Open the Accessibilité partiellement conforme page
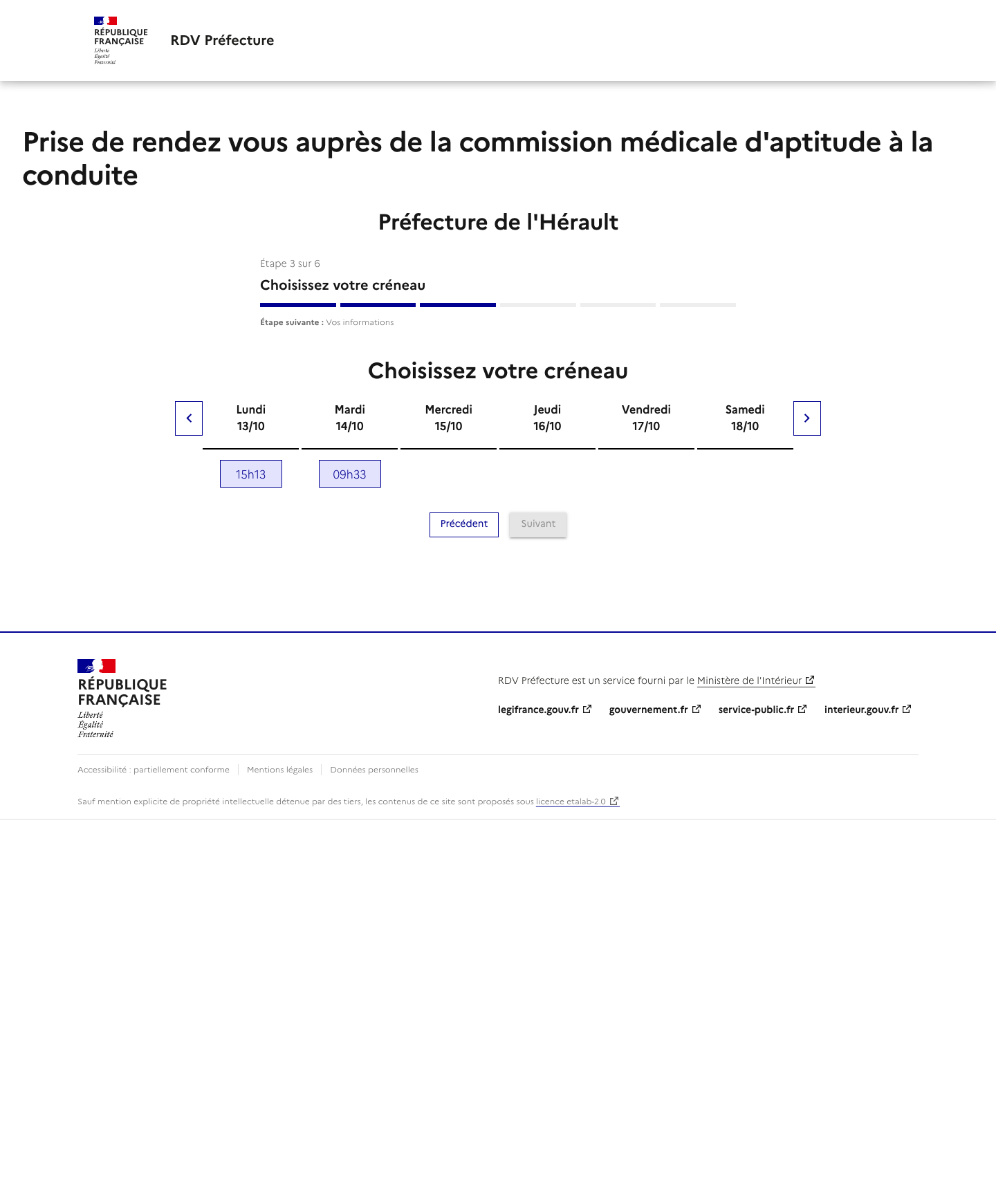 (x=154, y=770)
